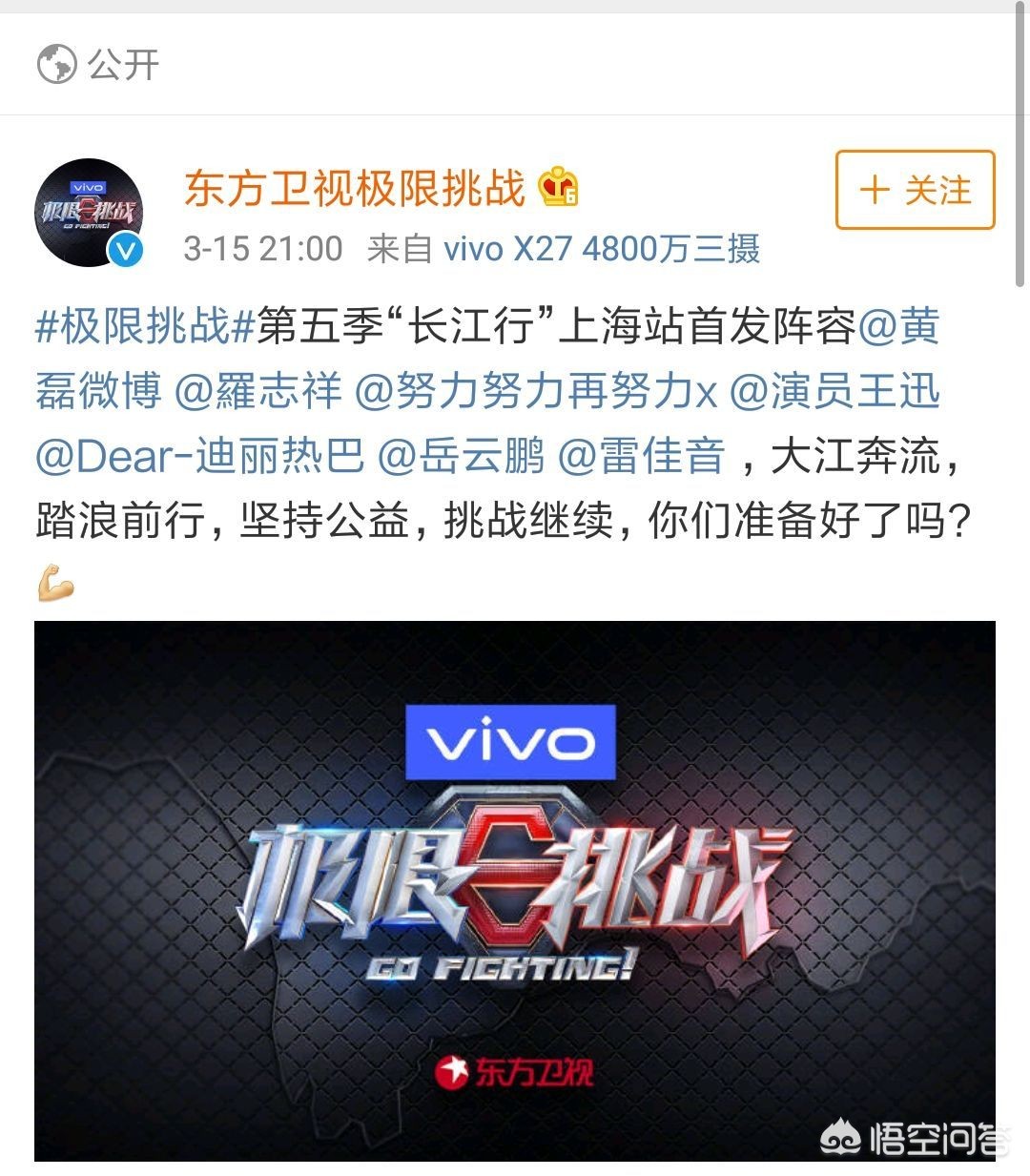The image size is (1030, 1176).
Task: Open the @雷佳音 mention
Action: (641, 457)
